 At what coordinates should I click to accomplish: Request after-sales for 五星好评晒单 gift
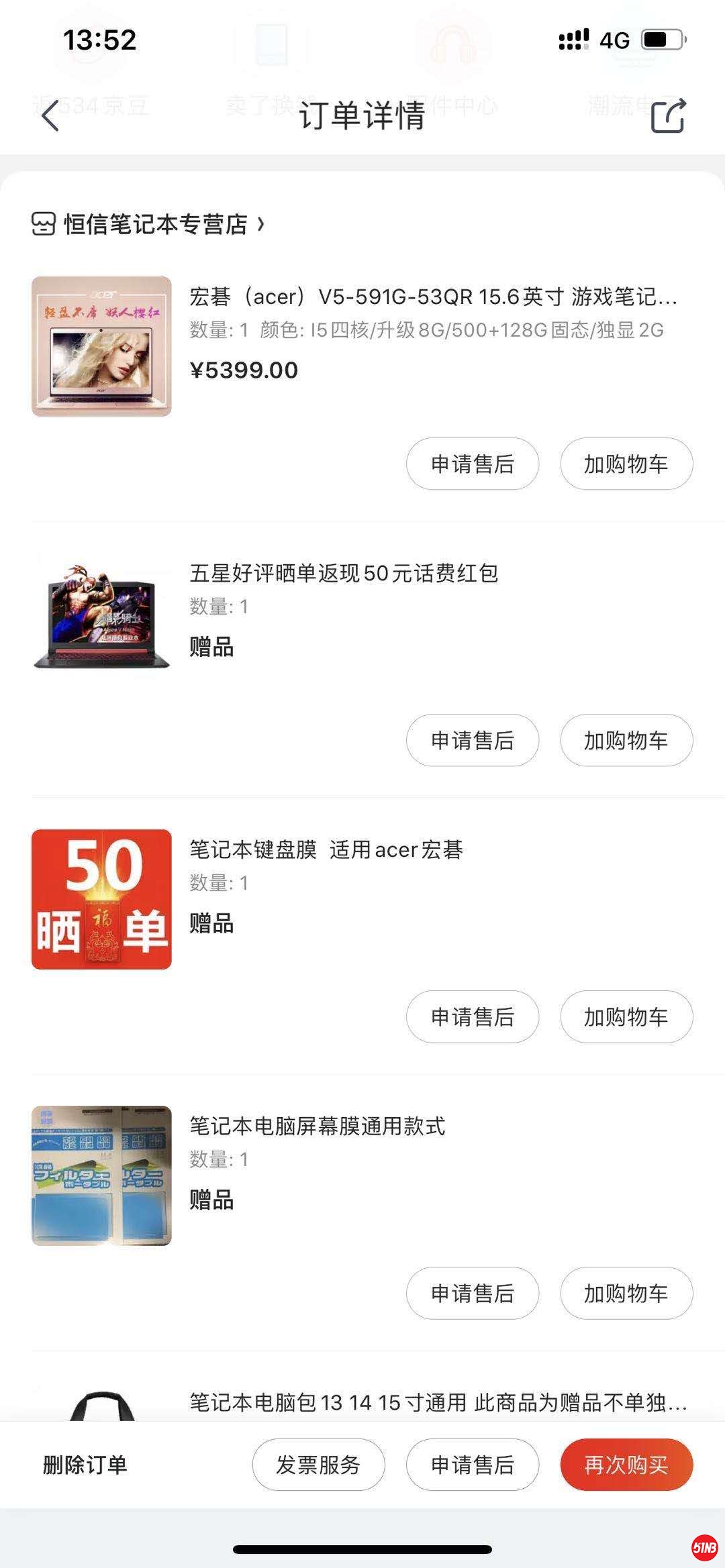coord(472,740)
